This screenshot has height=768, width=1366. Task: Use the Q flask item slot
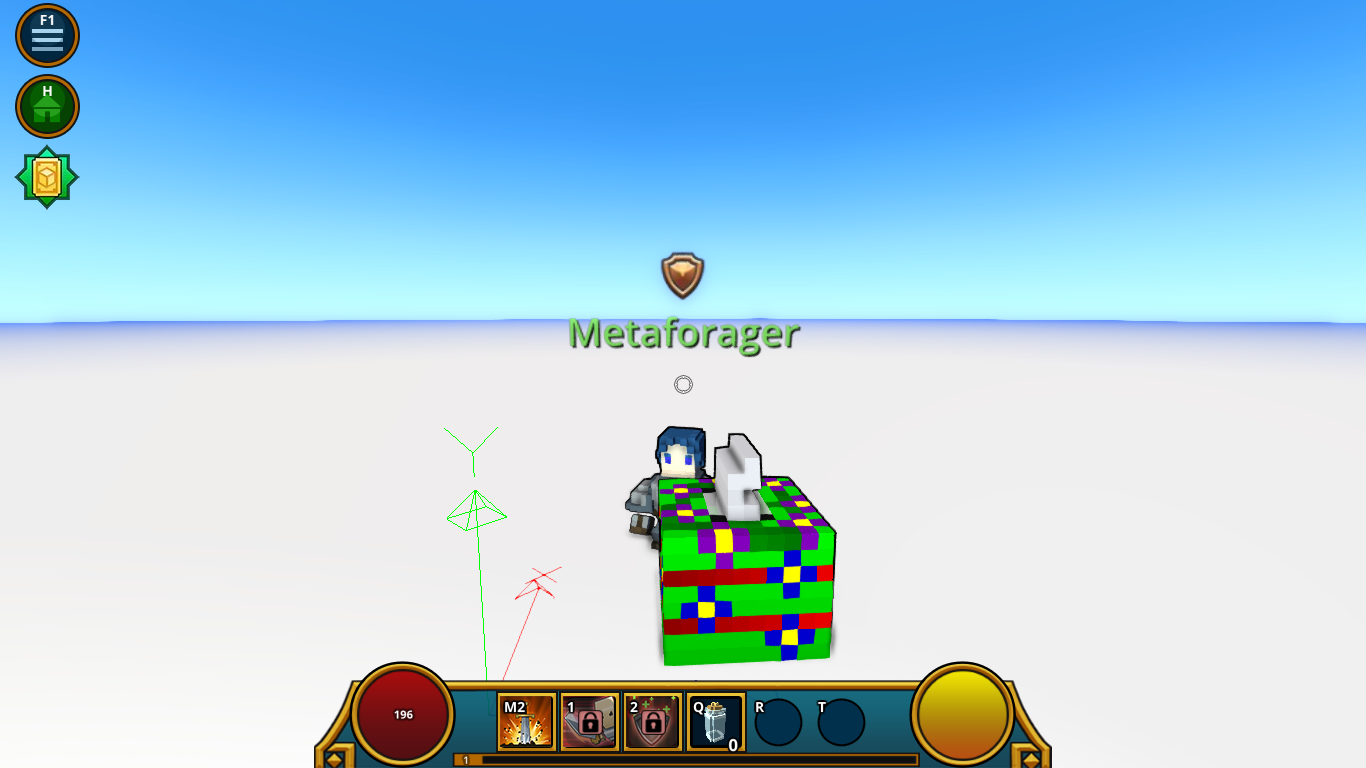(x=716, y=722)
